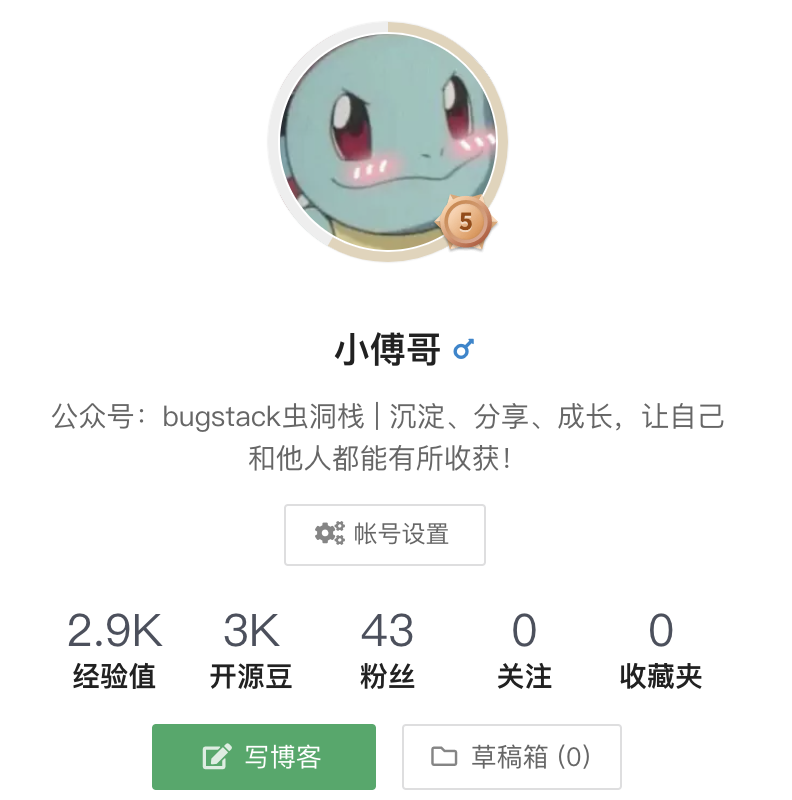Tap the 写博客 write blog button
The image size is (792, 800).
click(264, 756)
